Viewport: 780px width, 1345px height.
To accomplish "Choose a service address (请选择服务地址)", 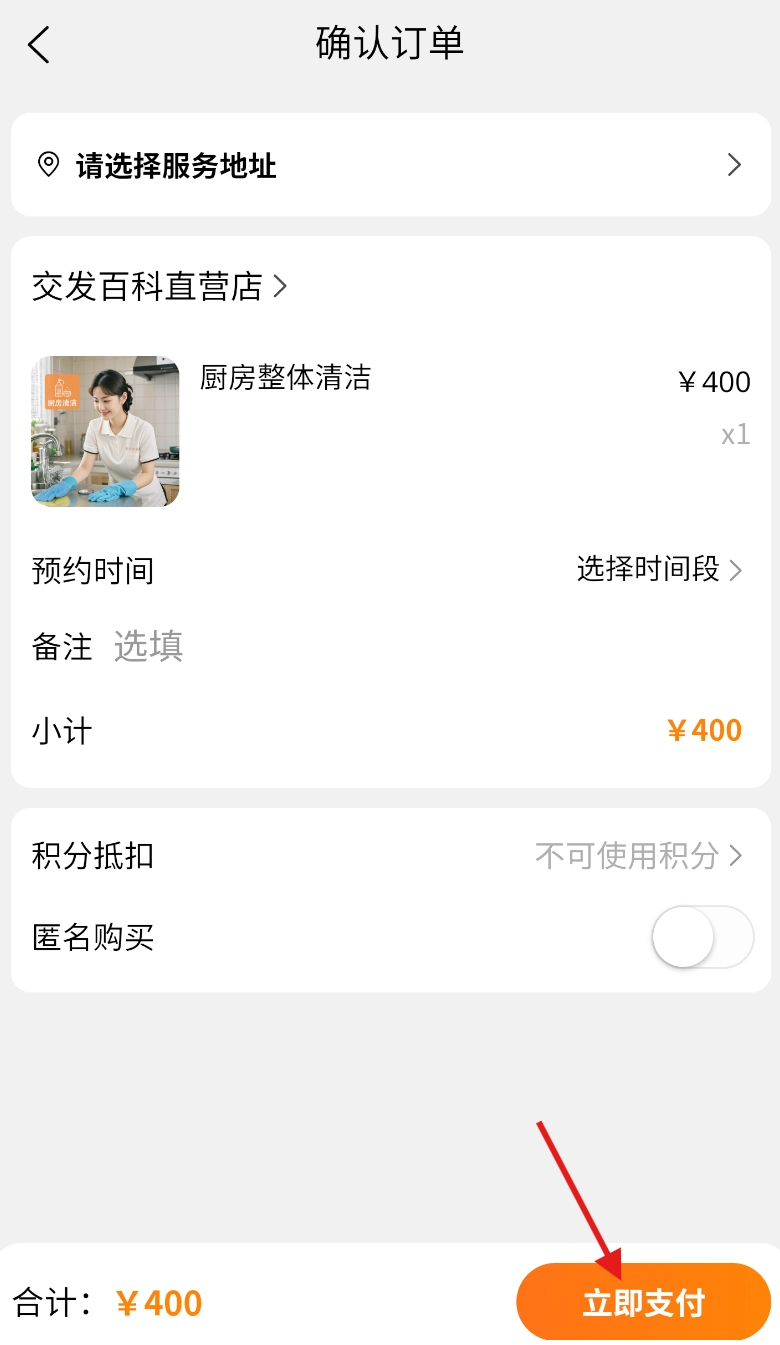I will point(390,165).
